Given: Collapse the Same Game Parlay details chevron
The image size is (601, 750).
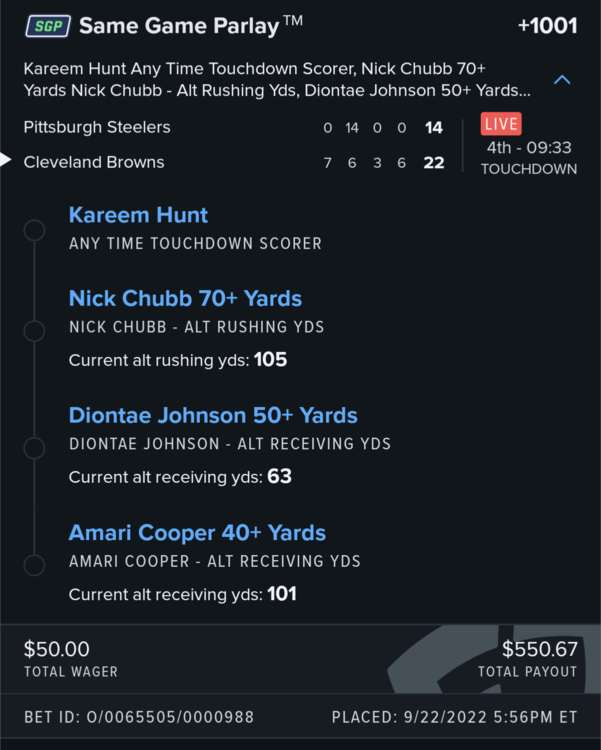Looking at the screenshot, I should coord(562,80).
